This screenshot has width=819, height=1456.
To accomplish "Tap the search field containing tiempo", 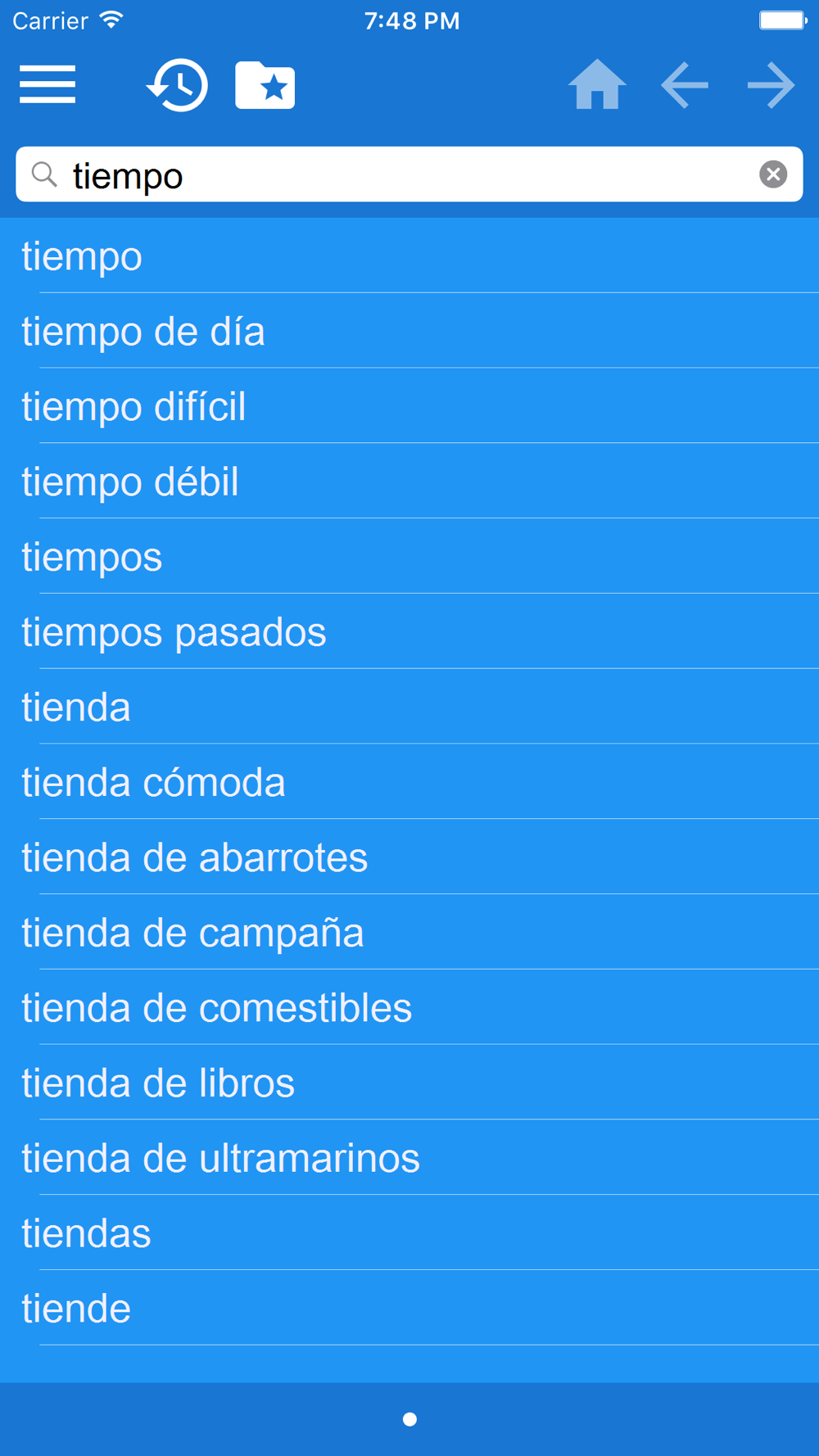I will pyautogui.click(x=409, y=174).
